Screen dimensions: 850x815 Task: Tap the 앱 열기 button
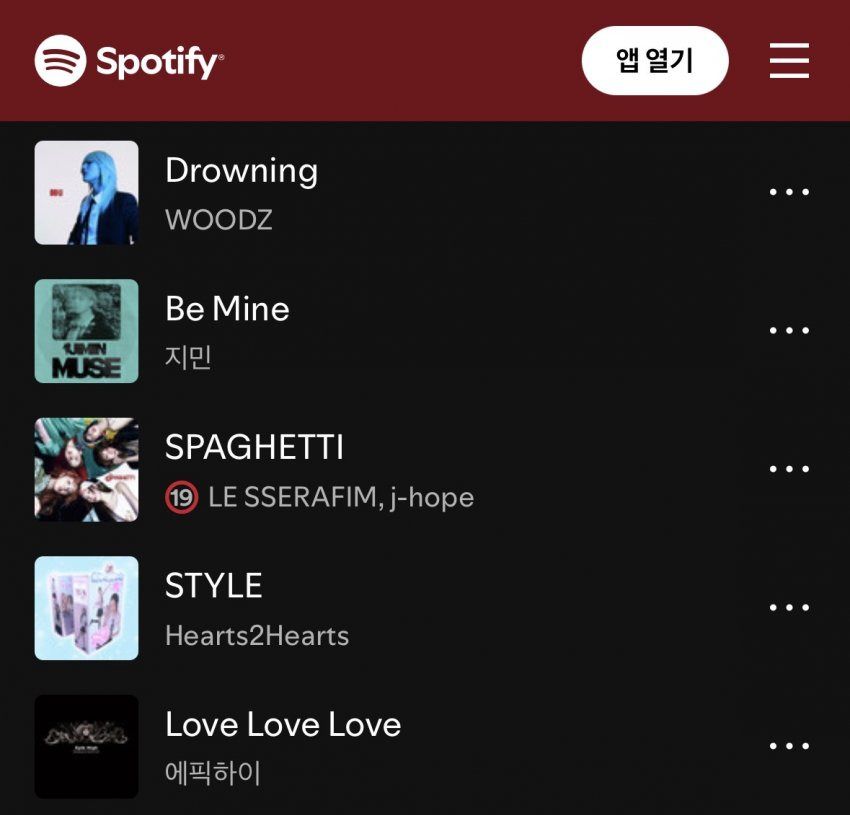pyautogui.click(x=655, y=61)
